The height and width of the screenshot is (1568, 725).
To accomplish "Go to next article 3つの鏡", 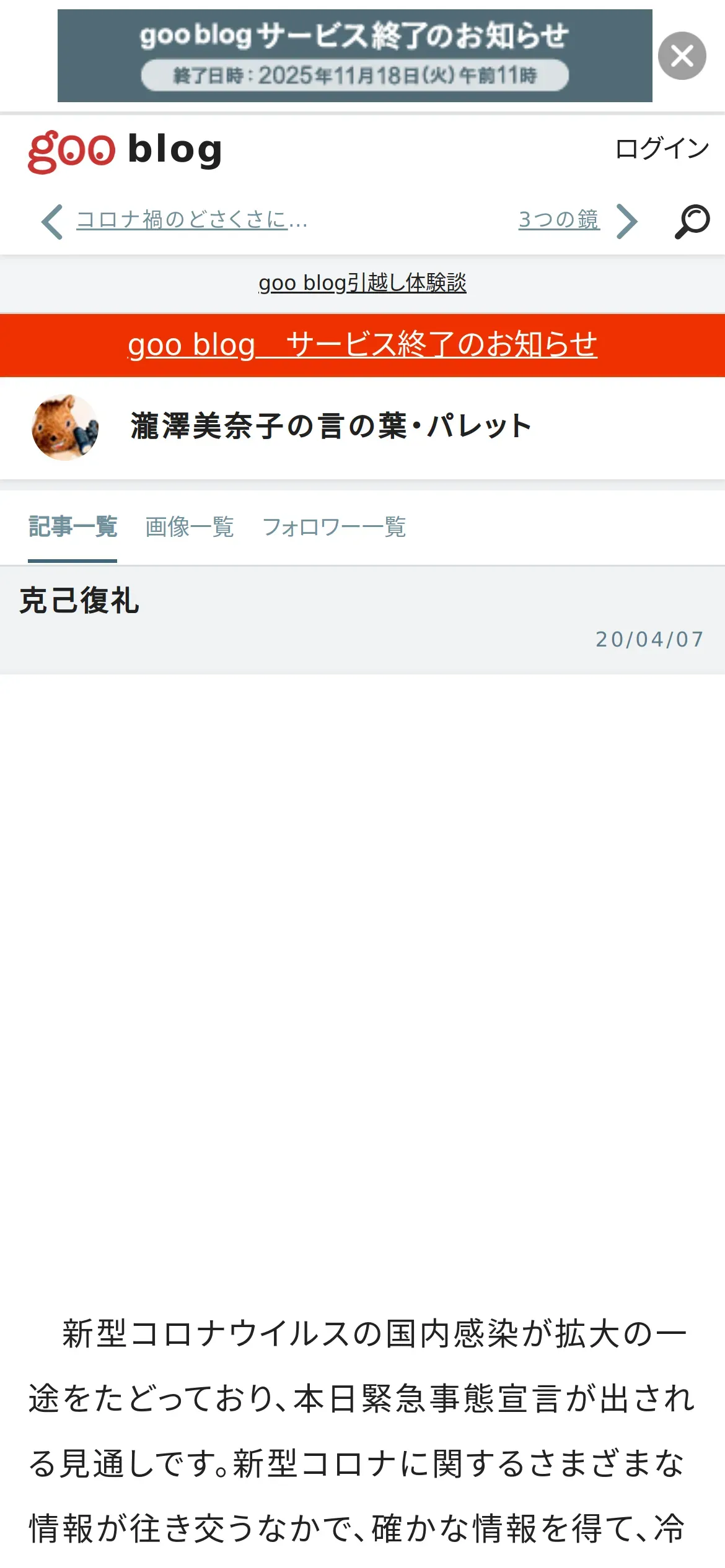I will (559, 220).
